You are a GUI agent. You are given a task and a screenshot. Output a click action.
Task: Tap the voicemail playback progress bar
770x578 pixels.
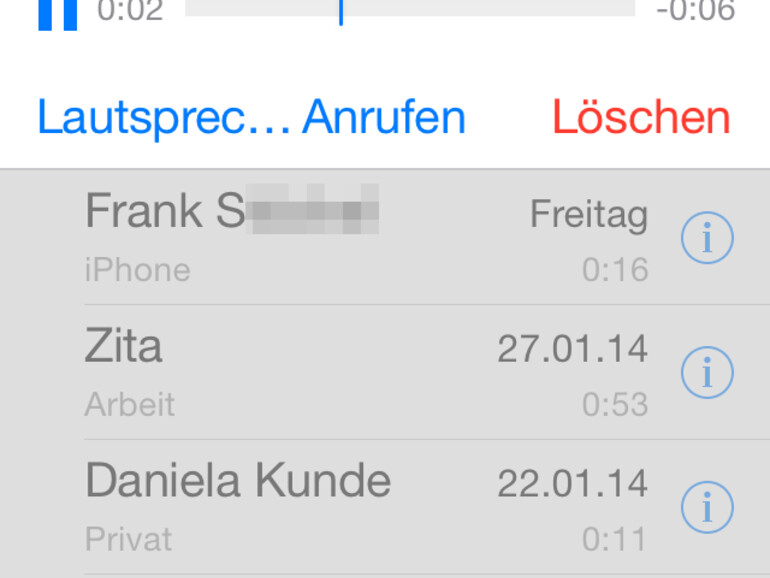(x=410, y=9)
